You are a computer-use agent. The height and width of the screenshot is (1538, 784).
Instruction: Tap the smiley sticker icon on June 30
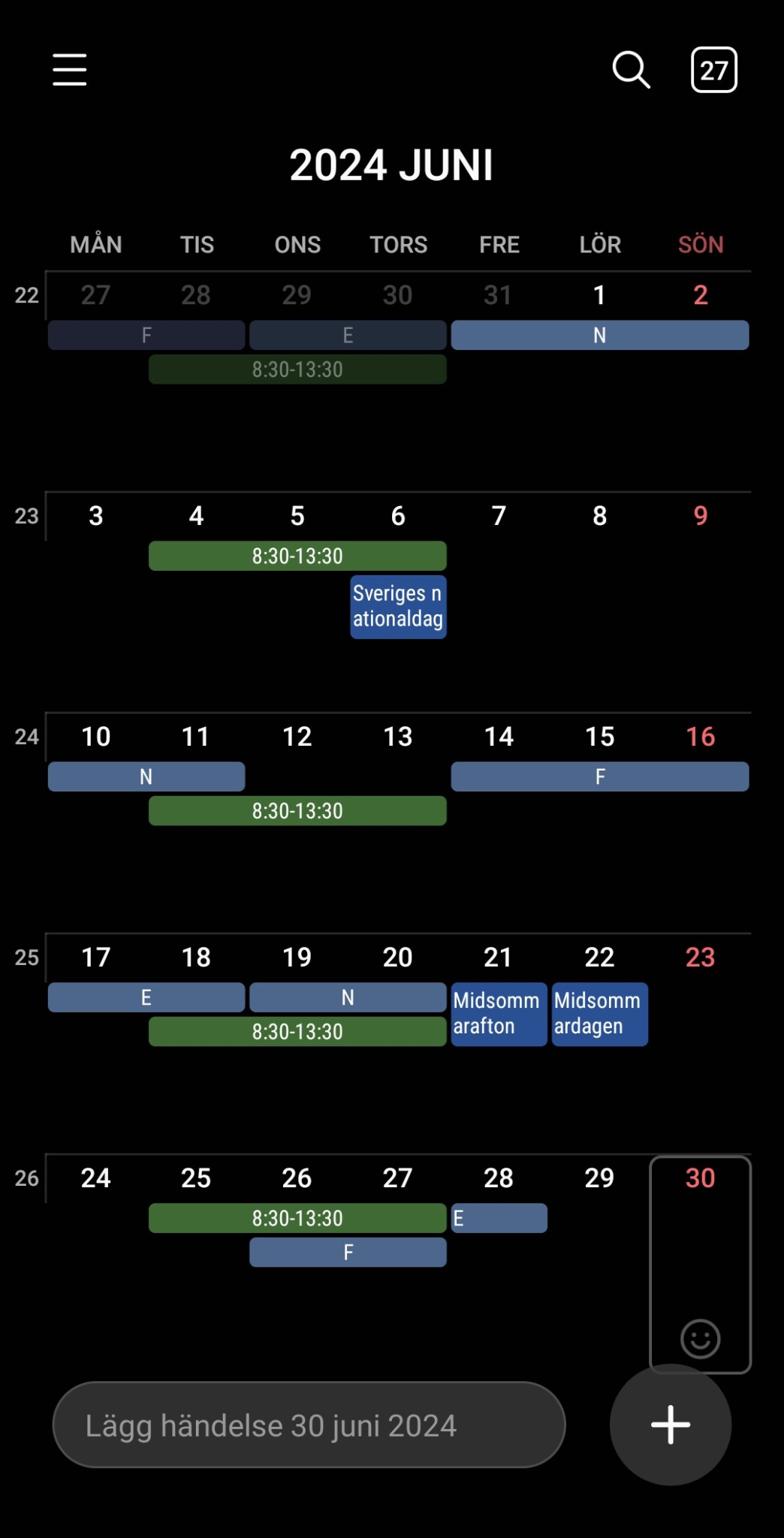pos(700,1339)
